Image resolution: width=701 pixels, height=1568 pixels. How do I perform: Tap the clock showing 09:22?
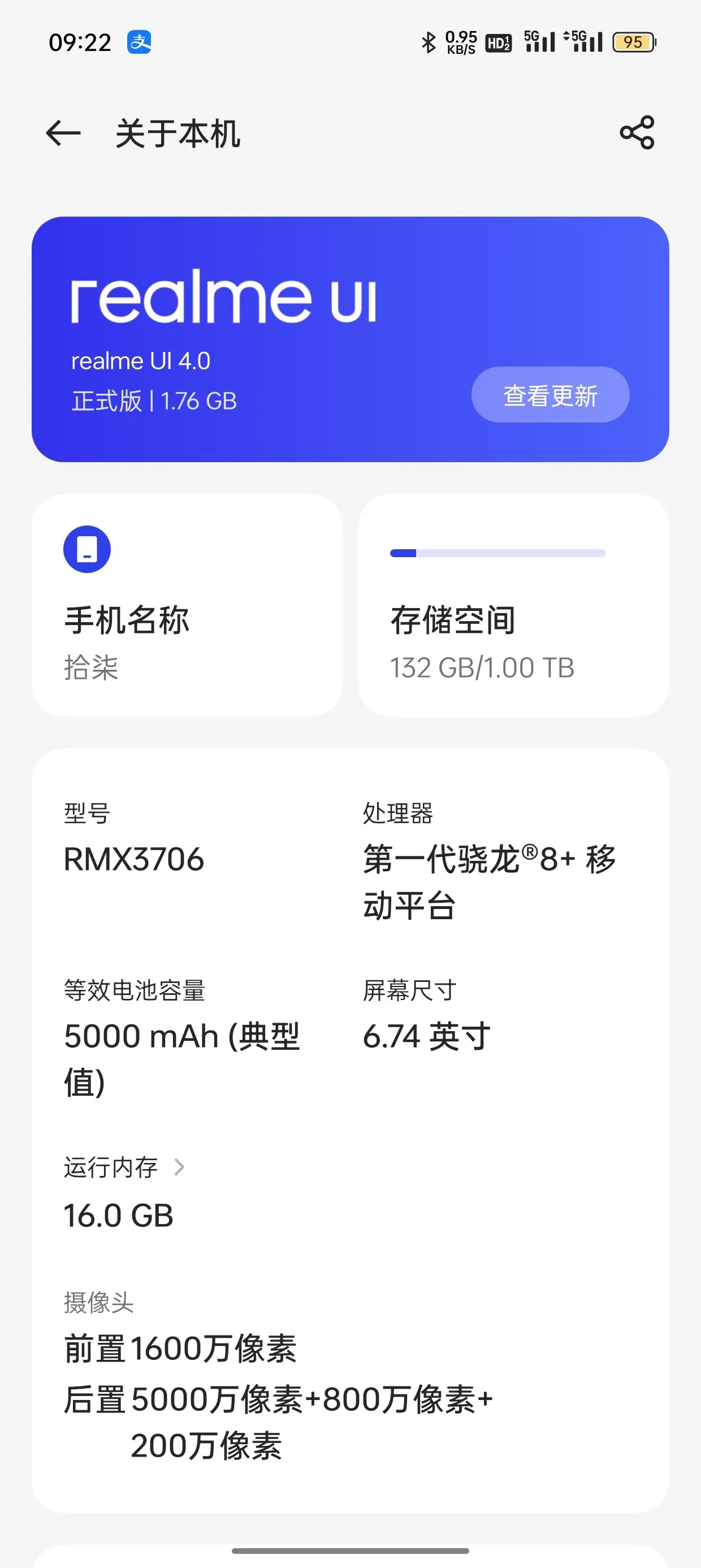pos(79,41)
